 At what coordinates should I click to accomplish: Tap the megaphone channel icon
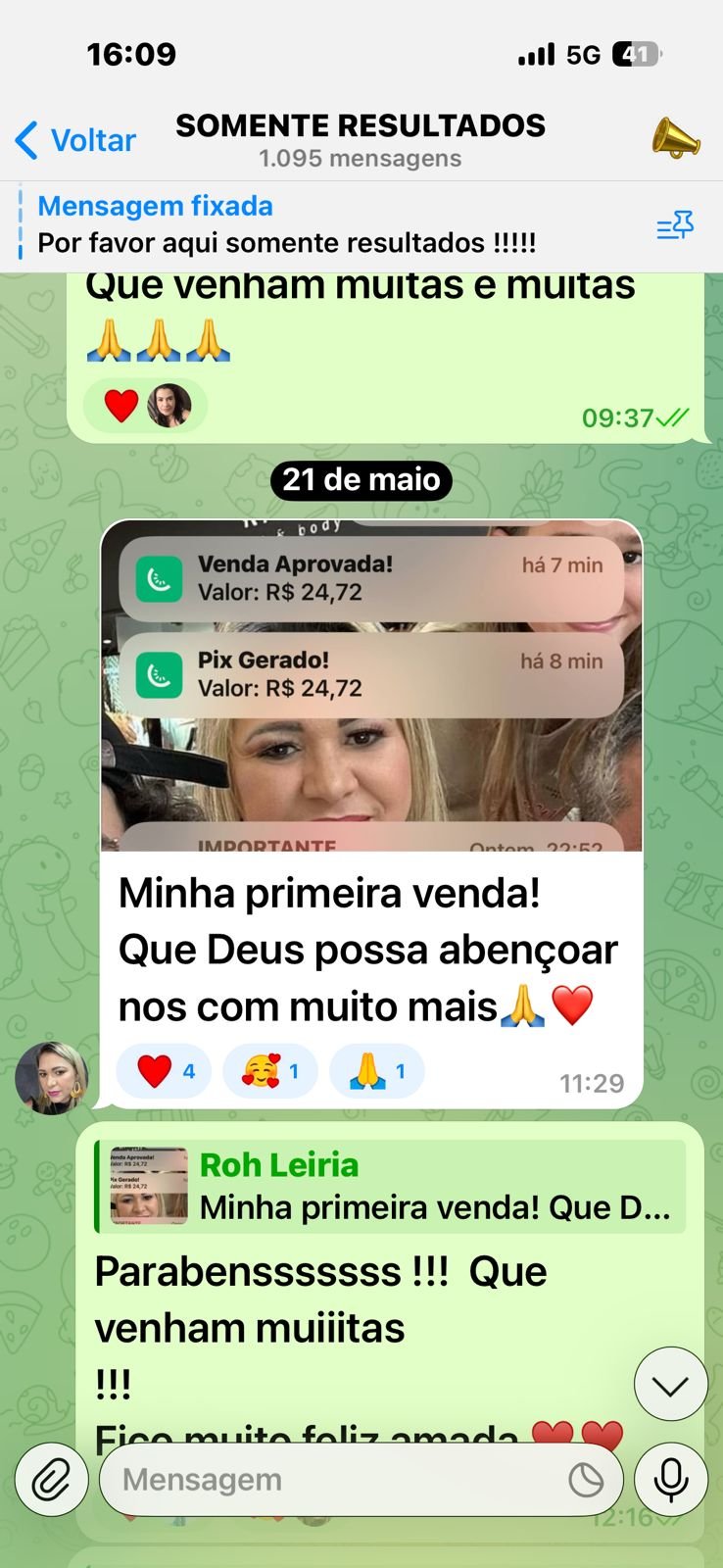click(676, 138)
